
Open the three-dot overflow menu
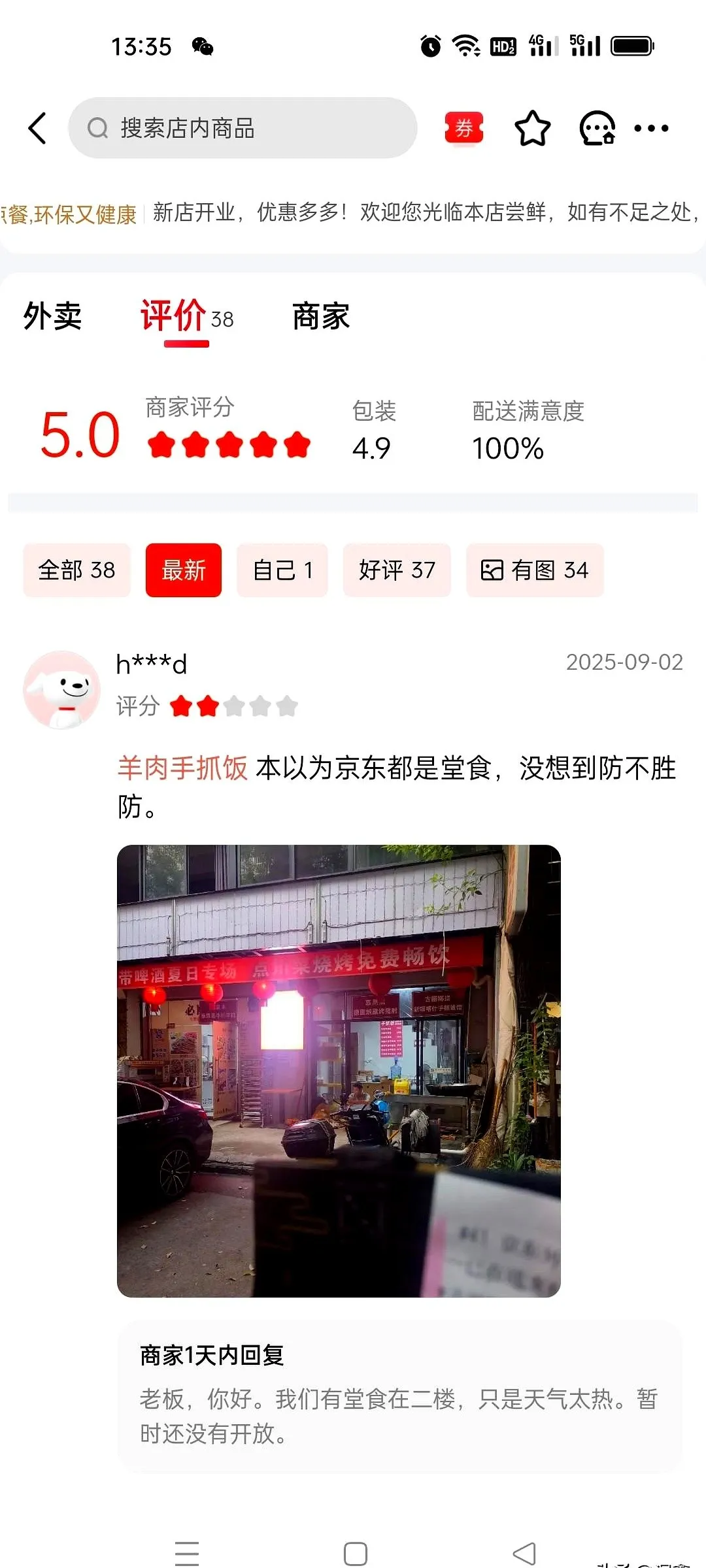[x=651, y=128]
